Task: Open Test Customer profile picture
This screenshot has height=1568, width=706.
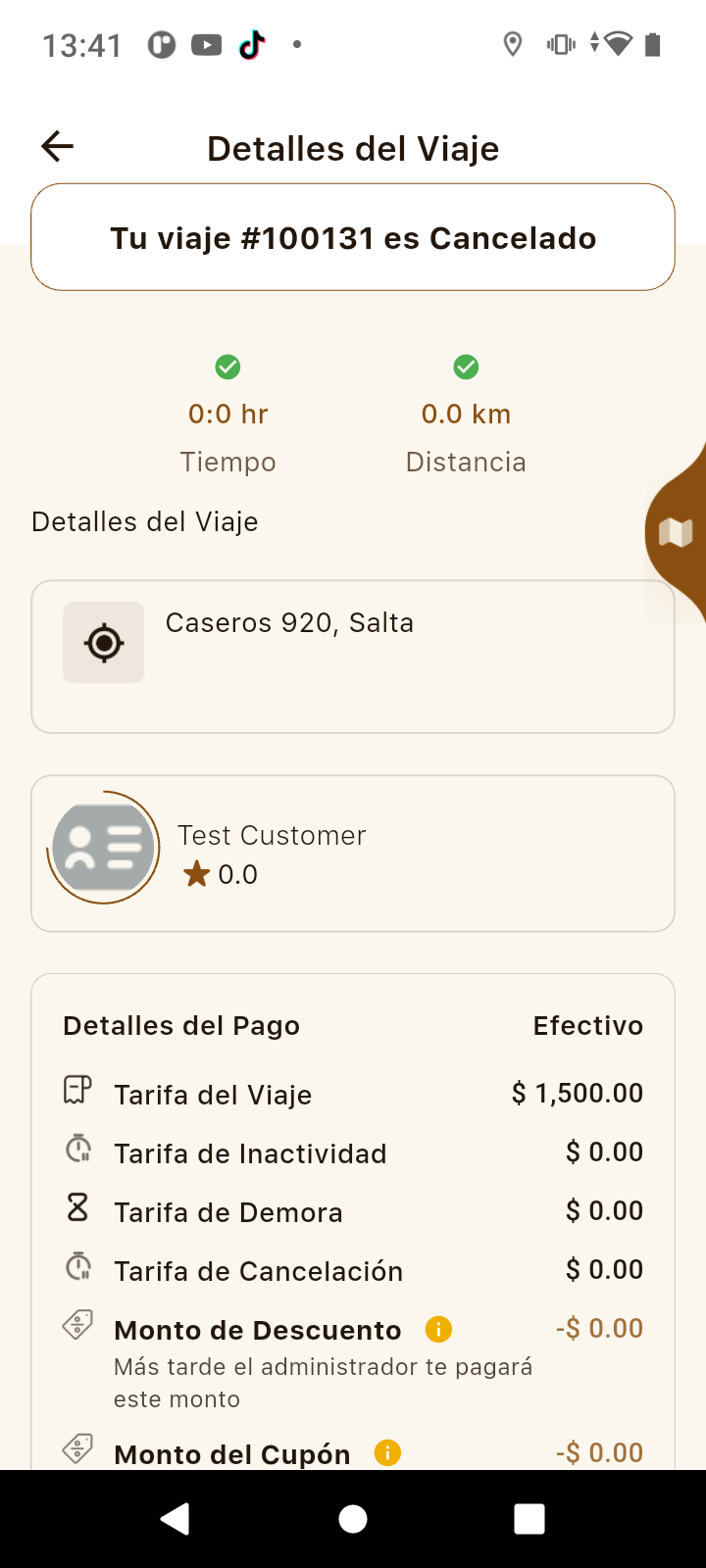Action: coord(103,847)
